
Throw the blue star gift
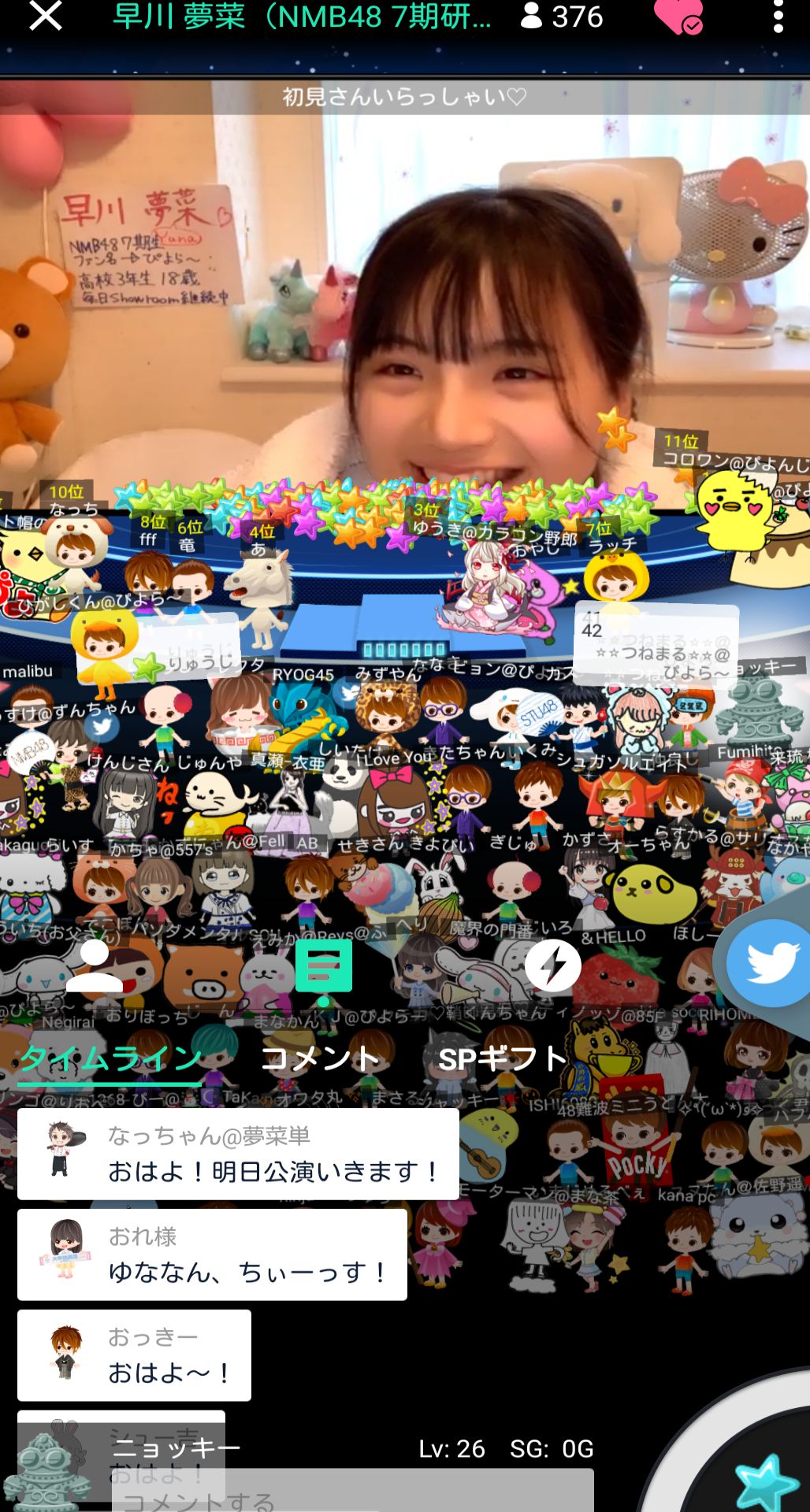tap(764, 1480)
